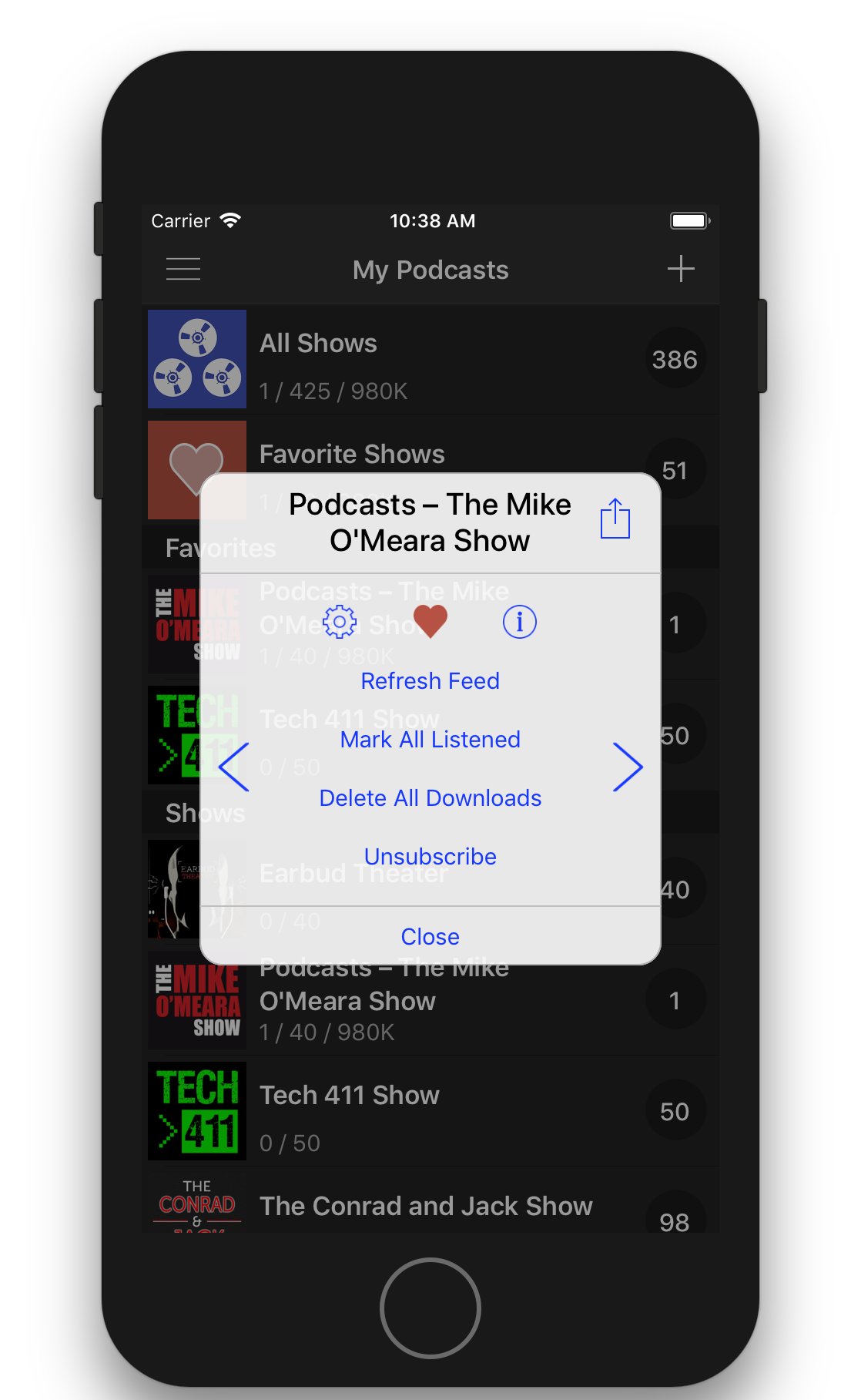Viewport: 861px width, 1400px height.
Task: Go to the previous podcast arrow
Action: coord(234,767)
